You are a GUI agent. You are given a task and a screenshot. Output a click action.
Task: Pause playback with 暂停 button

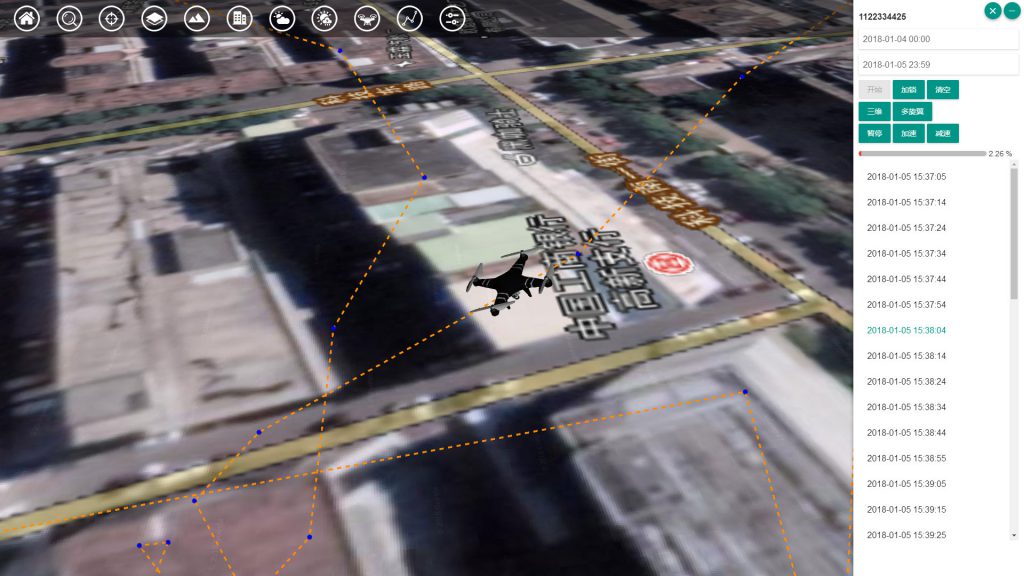(874, 133)
